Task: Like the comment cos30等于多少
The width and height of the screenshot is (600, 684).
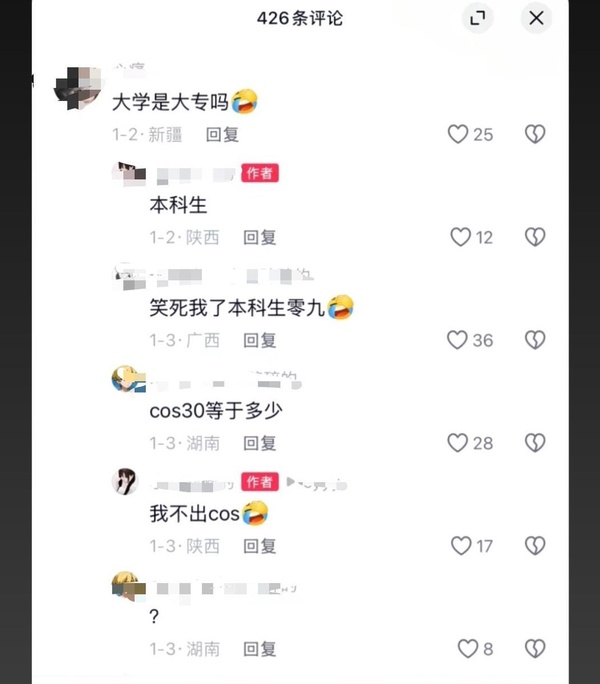Action: [458, 443]
